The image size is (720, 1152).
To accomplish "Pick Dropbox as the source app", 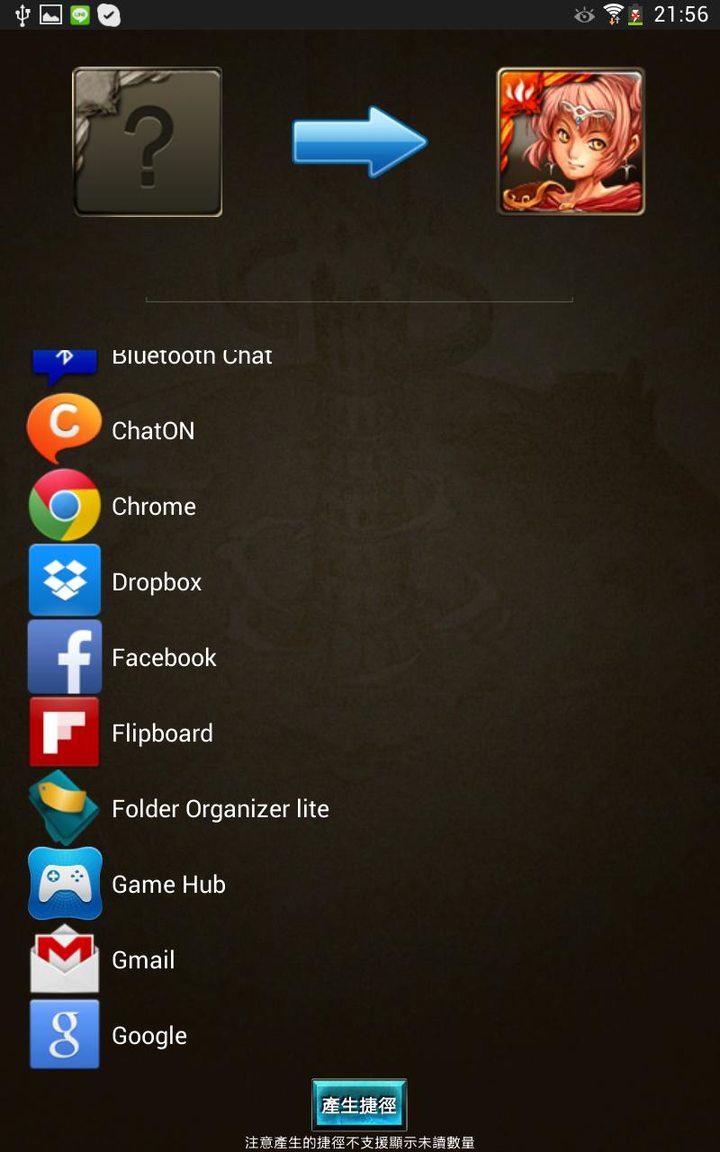I will coord(156,582).
